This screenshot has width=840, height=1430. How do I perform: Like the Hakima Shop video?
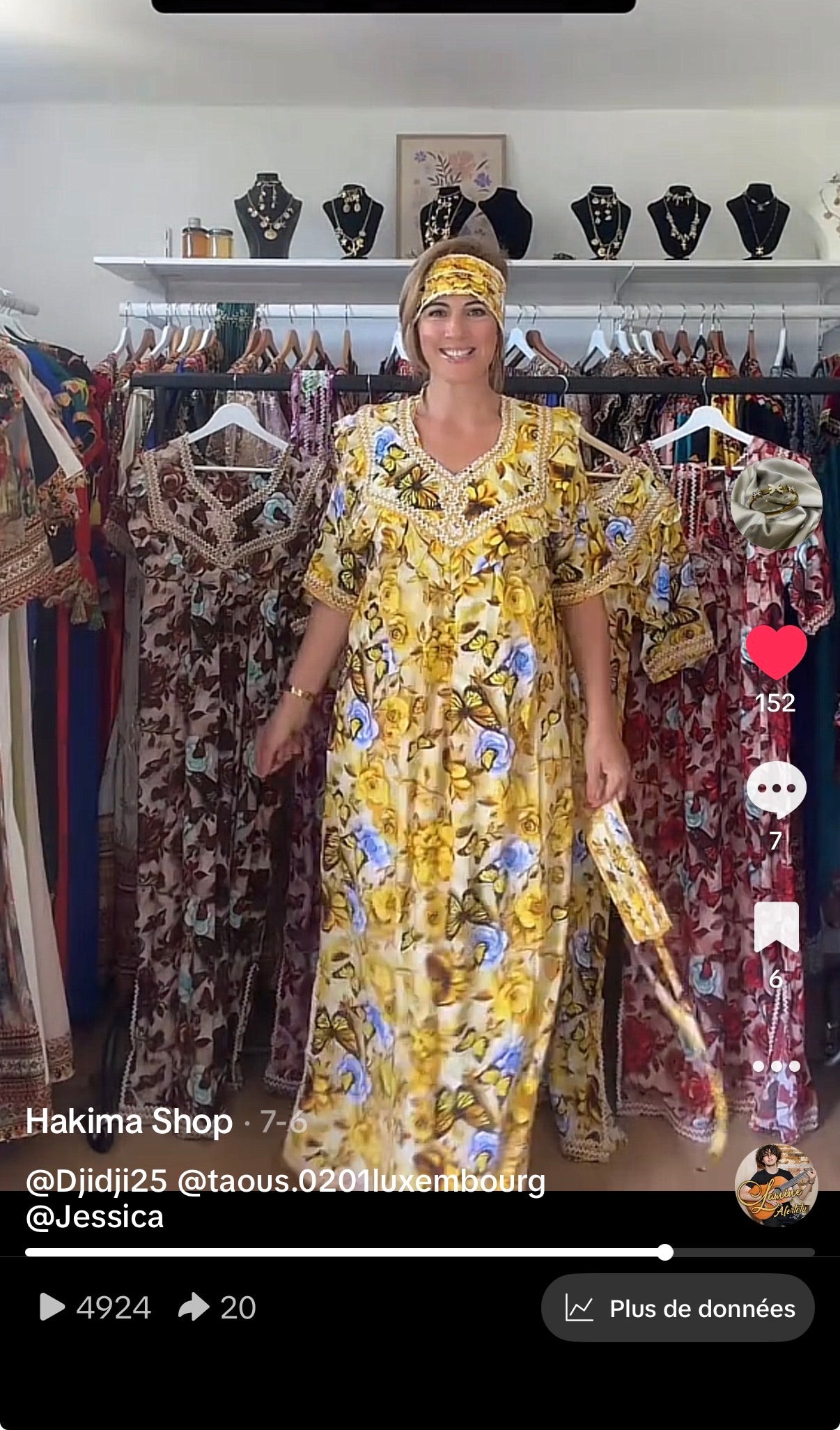coord(776,652)
